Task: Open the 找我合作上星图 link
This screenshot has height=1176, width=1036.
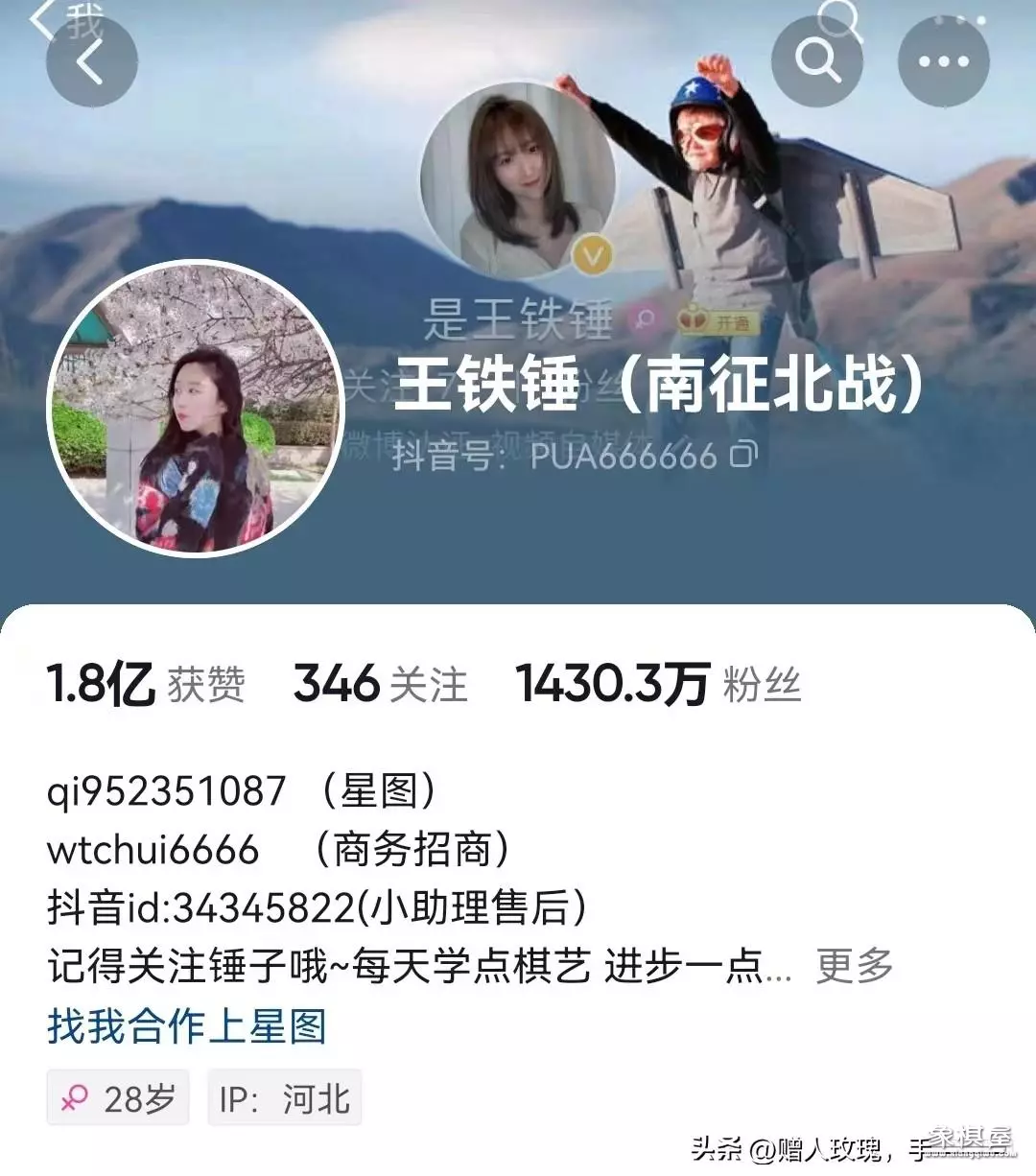Action: [x=187, y=1026]
